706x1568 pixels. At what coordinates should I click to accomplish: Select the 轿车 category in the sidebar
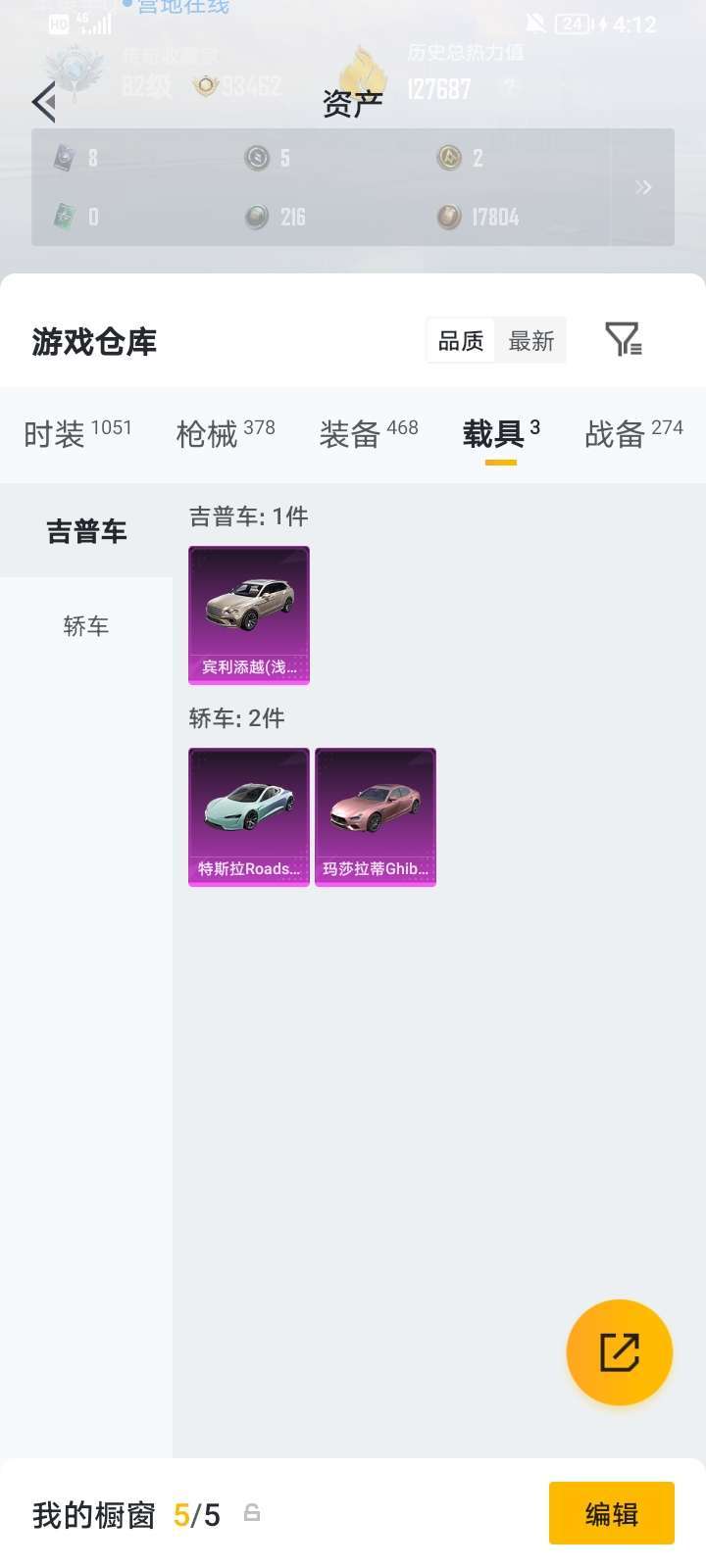click(x=85, y=625)
